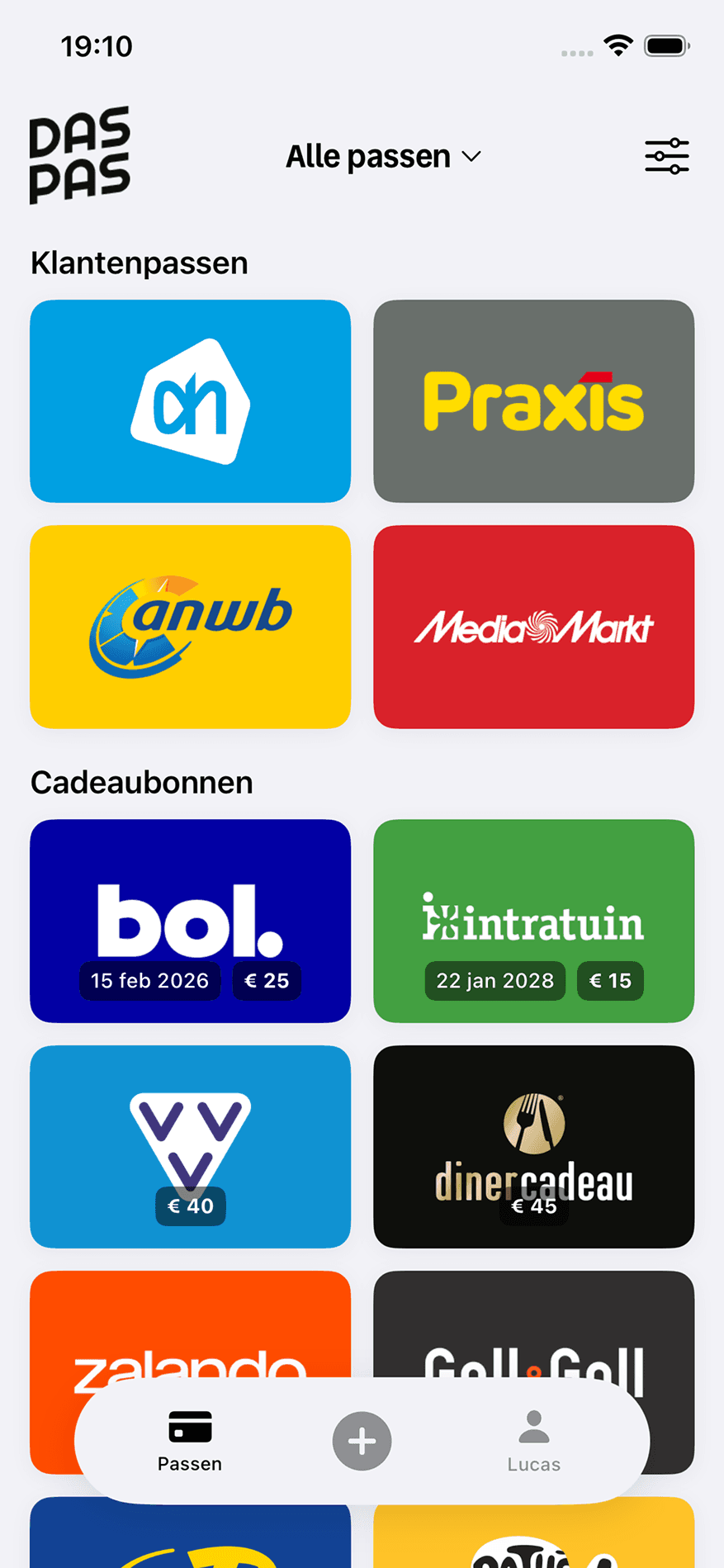Switch to the Passen tab
This screenshot has width=724, height=1568.
point(189,1441)
